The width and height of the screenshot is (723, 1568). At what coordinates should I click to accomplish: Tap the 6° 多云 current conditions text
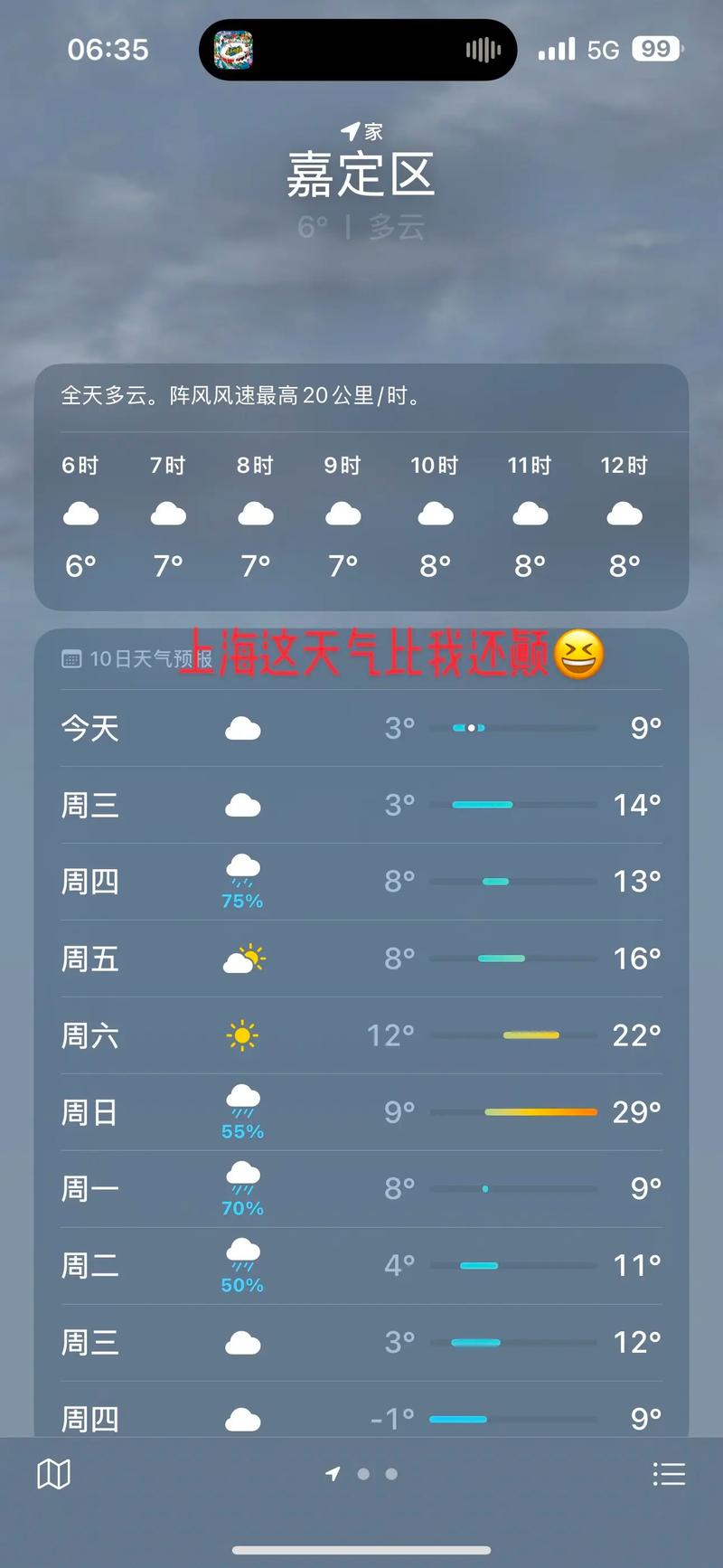[x=361, y=227]
